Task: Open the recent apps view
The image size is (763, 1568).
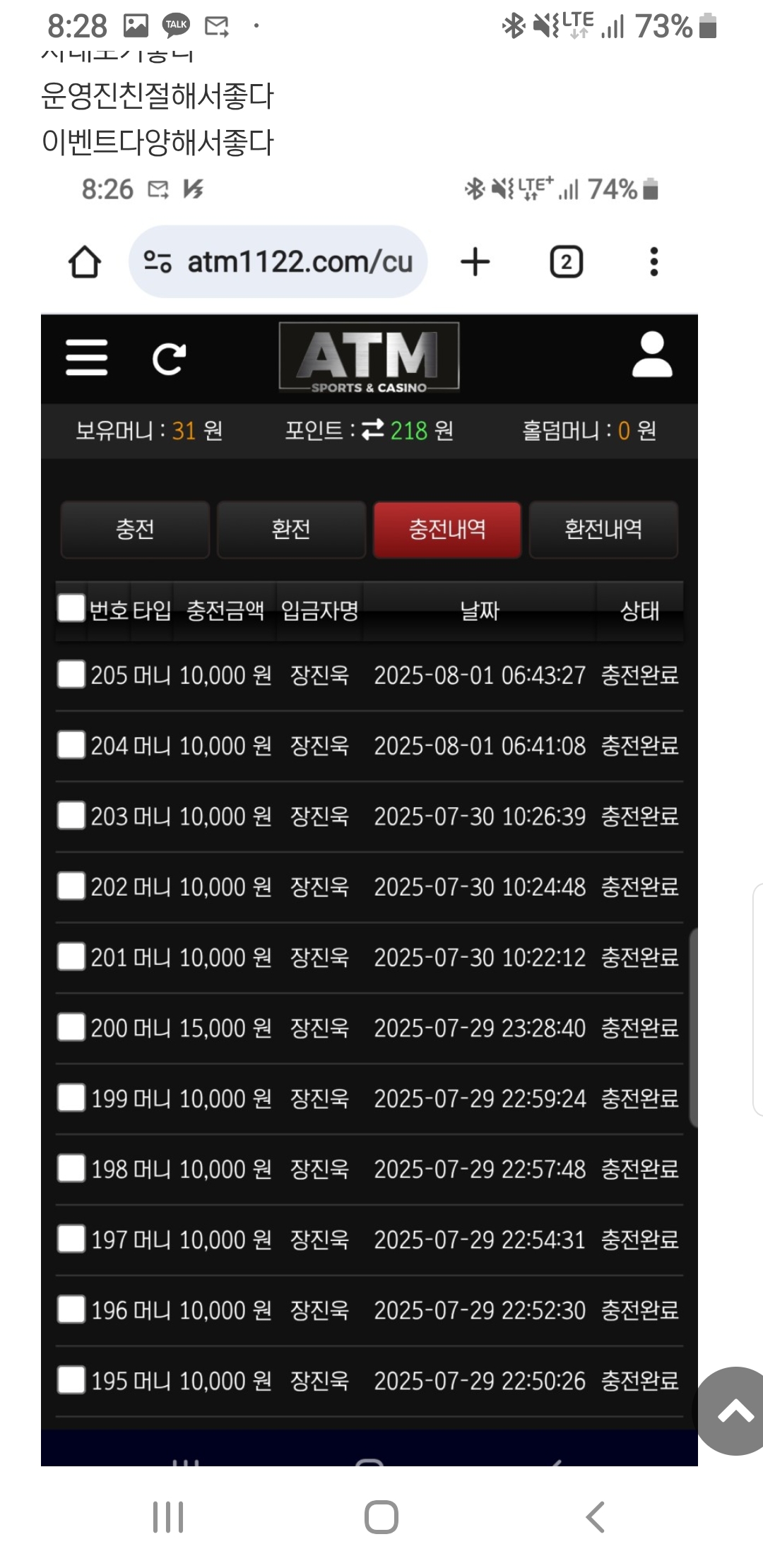Action: coord(168,1516)
